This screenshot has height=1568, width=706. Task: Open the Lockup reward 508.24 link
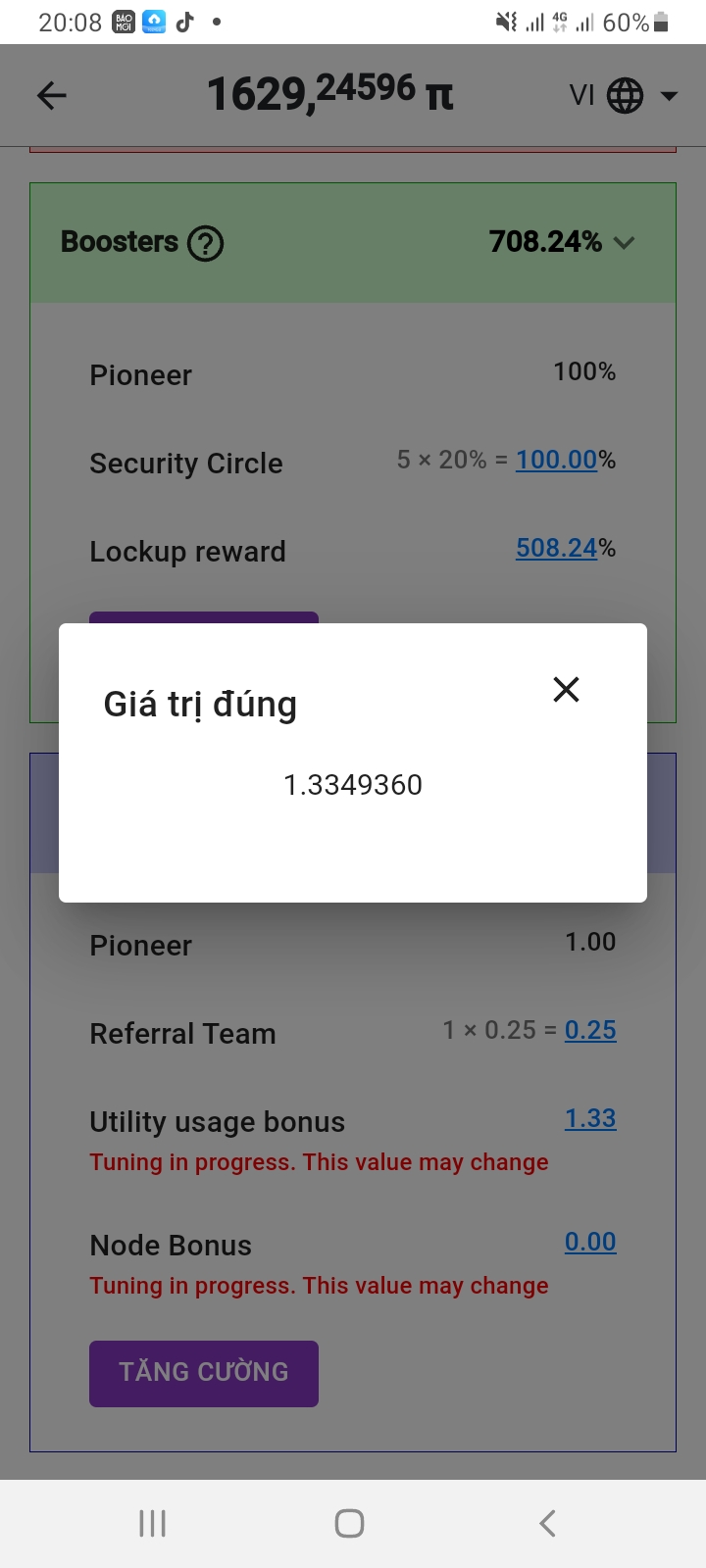point(556,548)
